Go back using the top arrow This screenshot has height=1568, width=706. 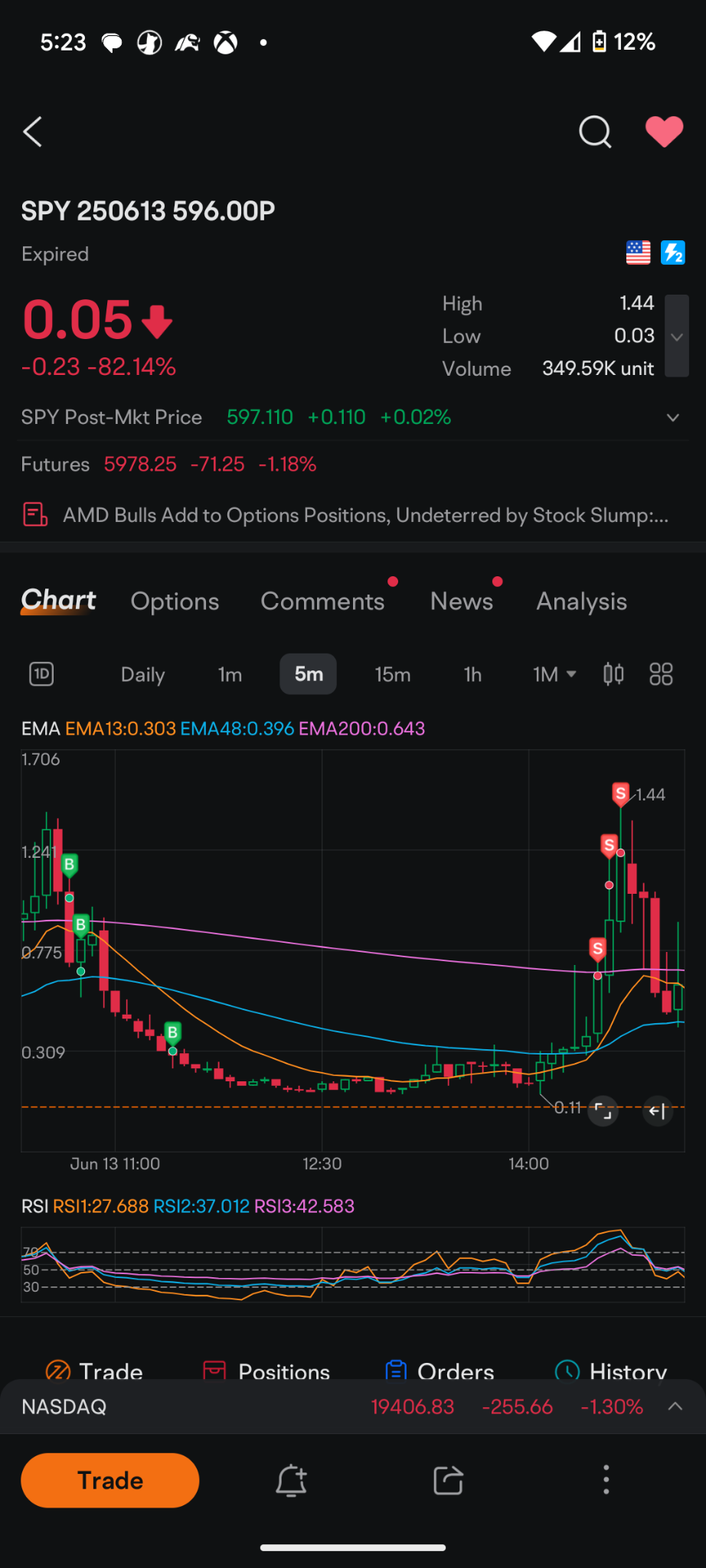click(33, 132)
